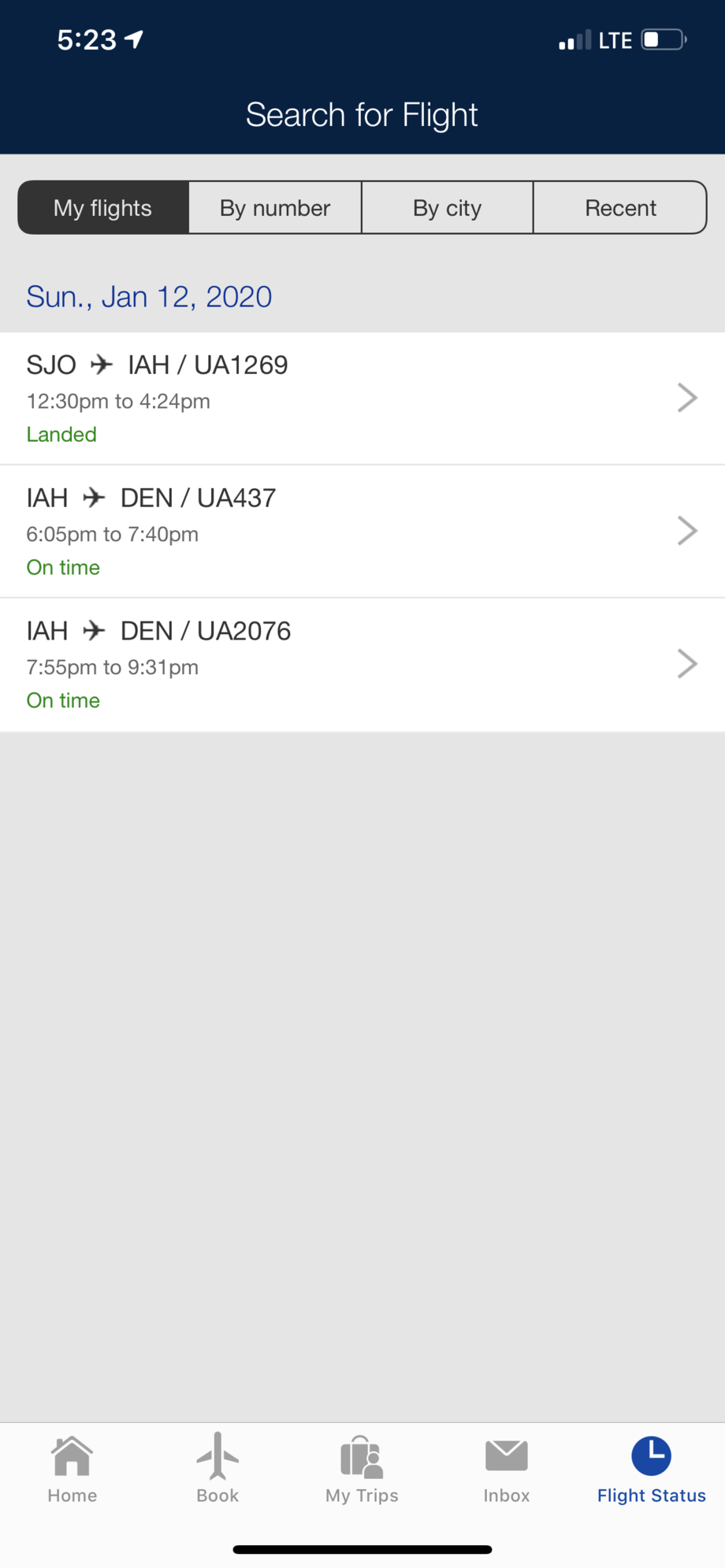Tap the Flight Status tab
The height and width of the screenshot is (1568, 725).
tap(652, 1470)
